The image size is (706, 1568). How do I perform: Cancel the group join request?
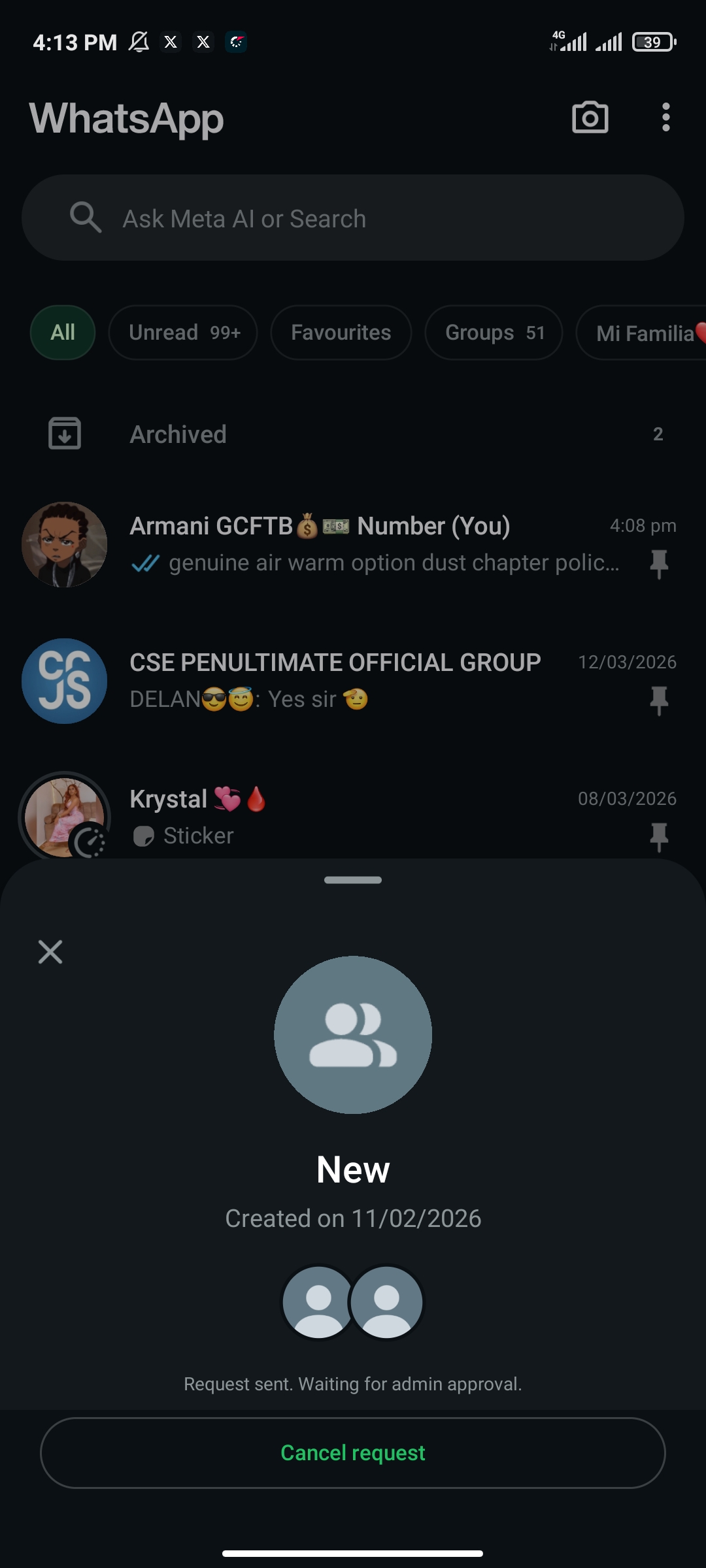click(353, 1452)
